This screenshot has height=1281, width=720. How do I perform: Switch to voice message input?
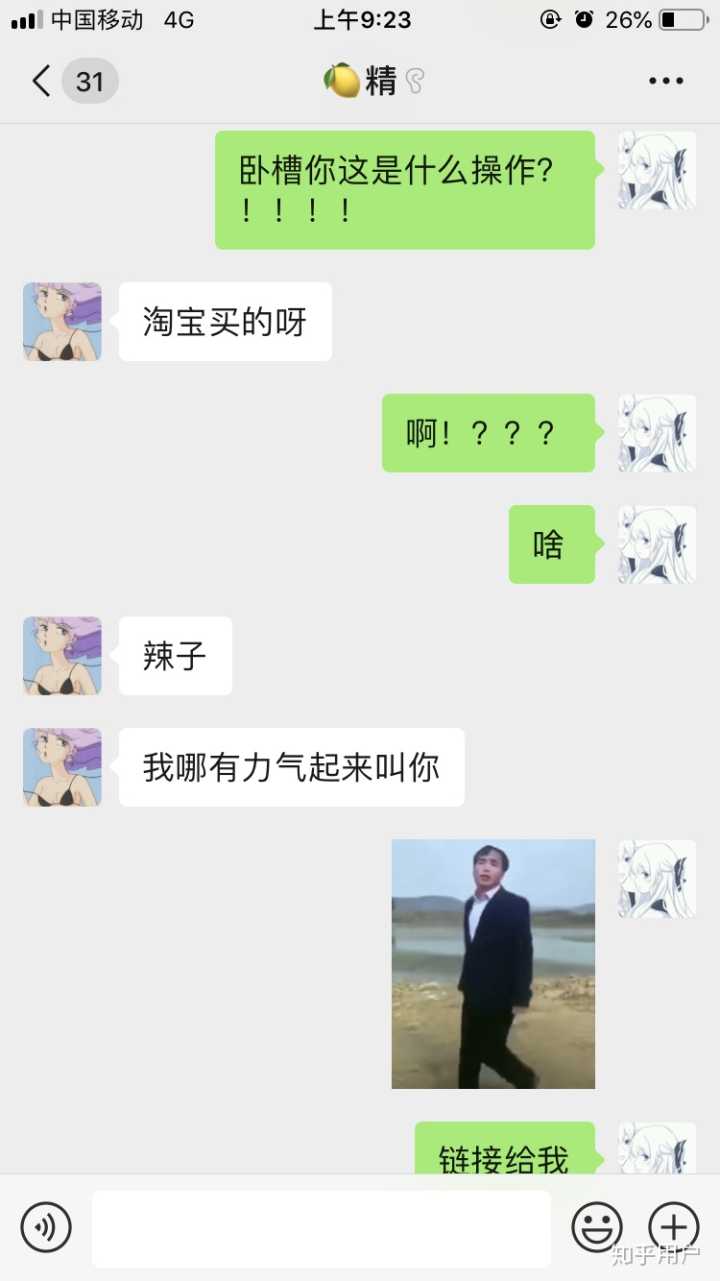pos(46,1227)
